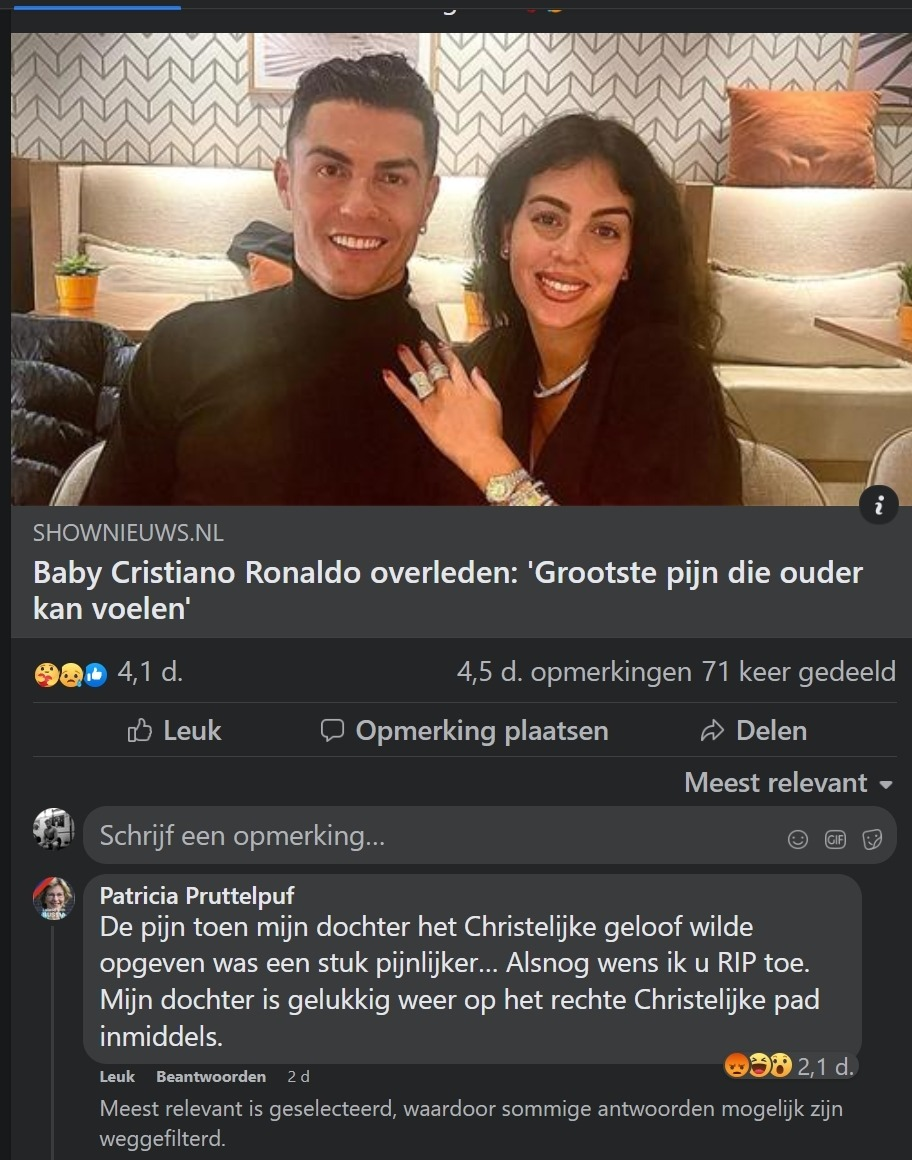Open the post's reactions list 4,1 d.
The image size is (912, 1160).
[x=110, y=673]
